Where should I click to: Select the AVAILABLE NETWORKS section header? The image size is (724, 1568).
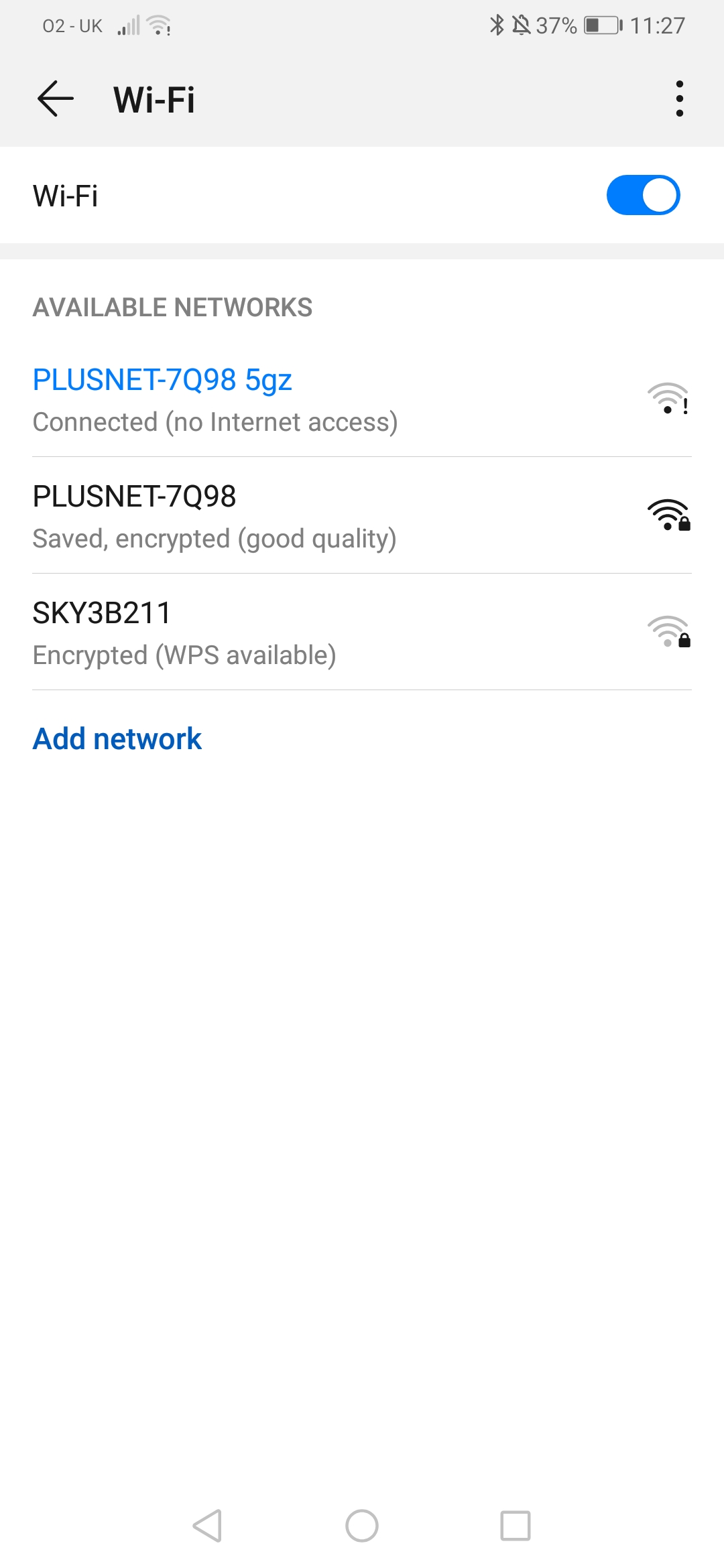[x=172, y=307]
